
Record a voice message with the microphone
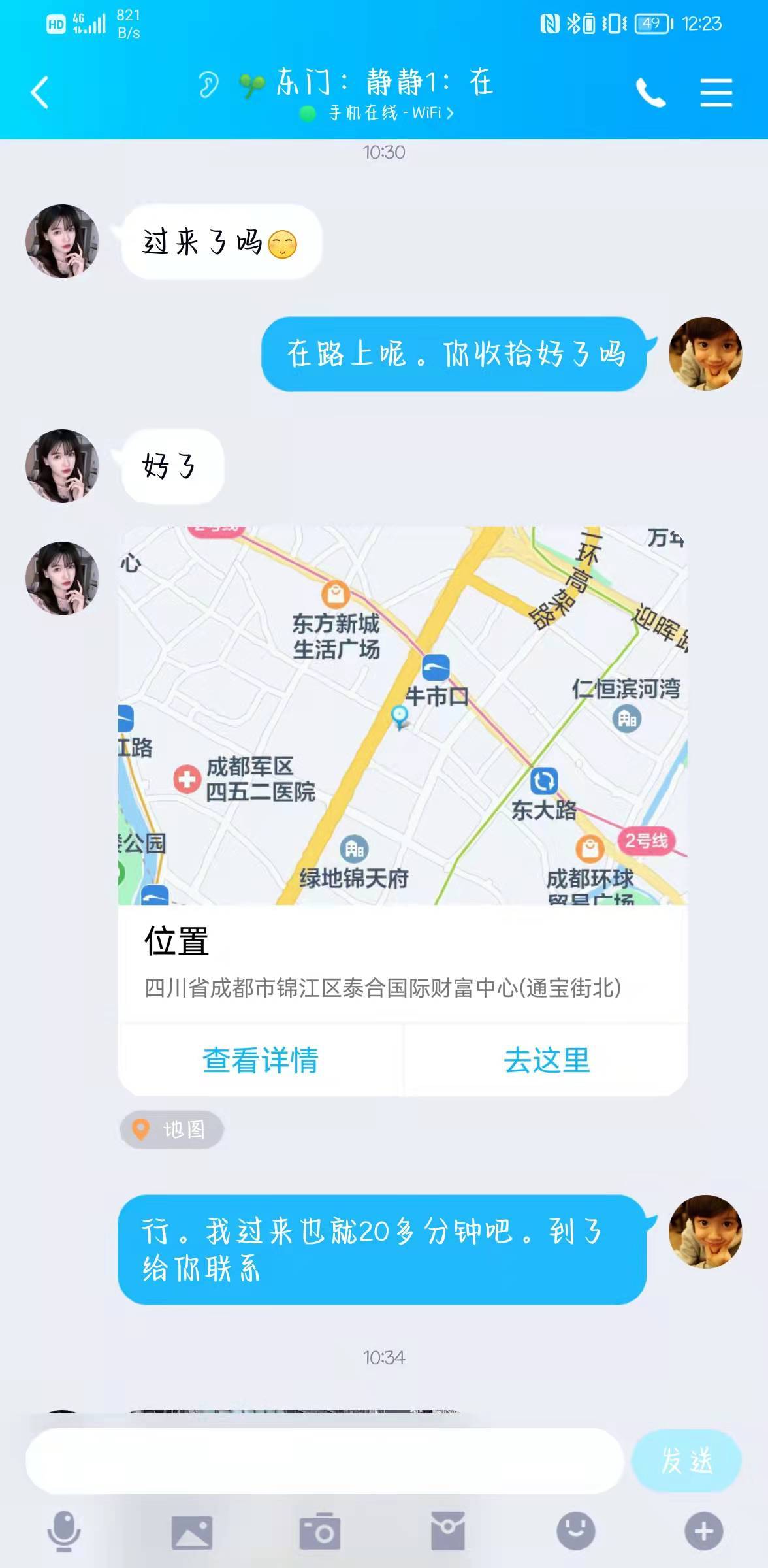(64, 1531)
